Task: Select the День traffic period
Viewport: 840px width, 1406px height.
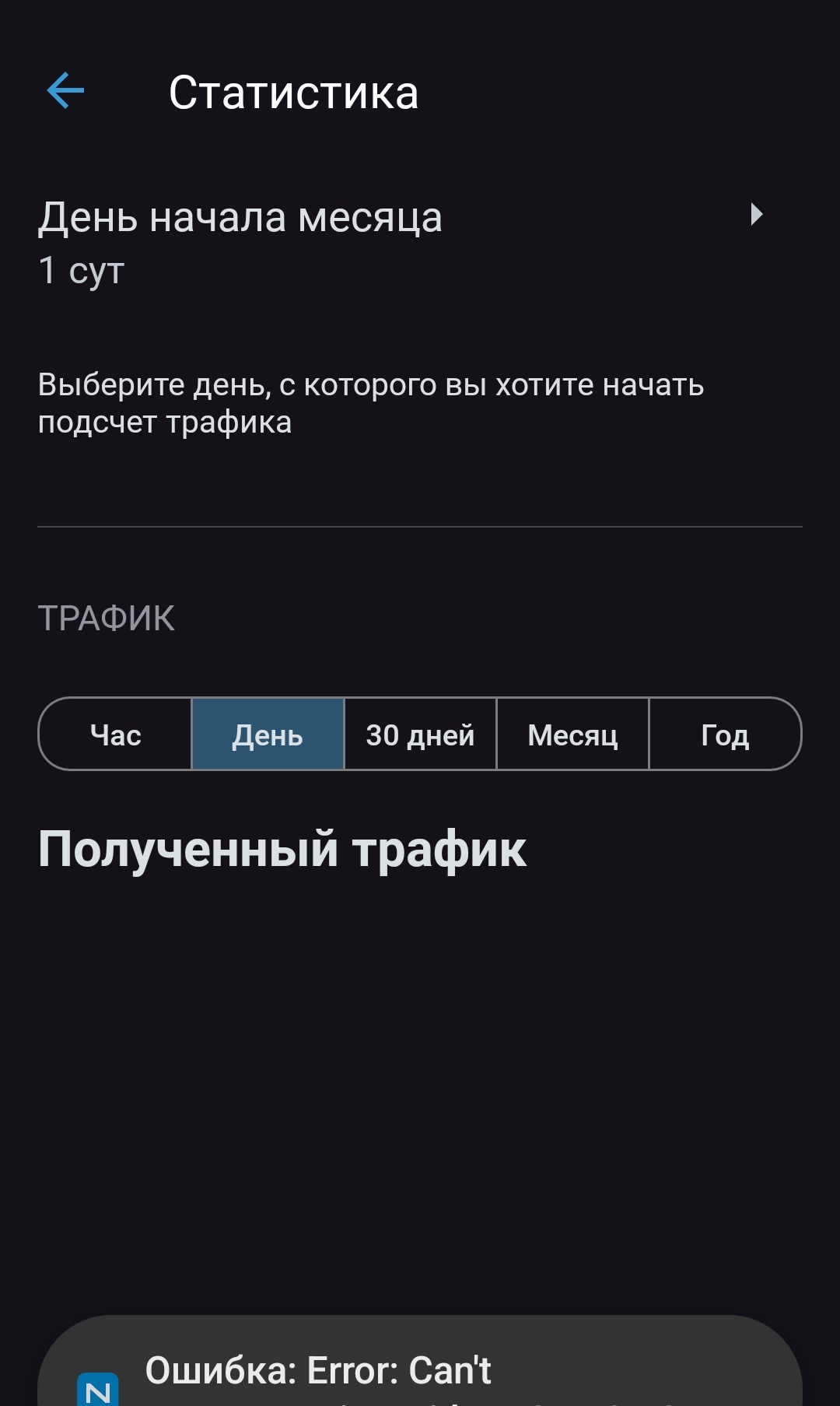Action: point(268,735)
